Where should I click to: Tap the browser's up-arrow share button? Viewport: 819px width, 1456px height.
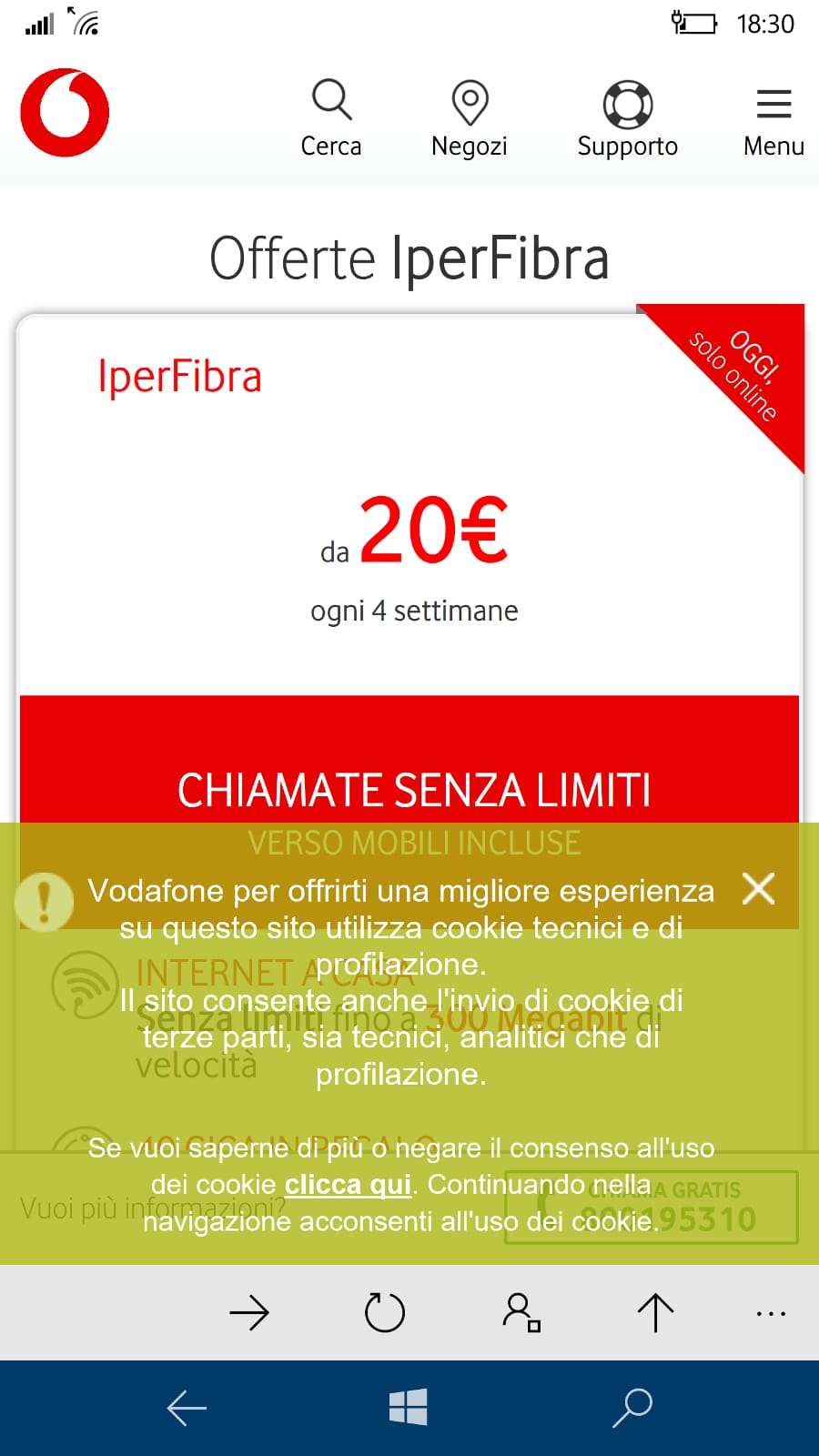[655, 1312]
